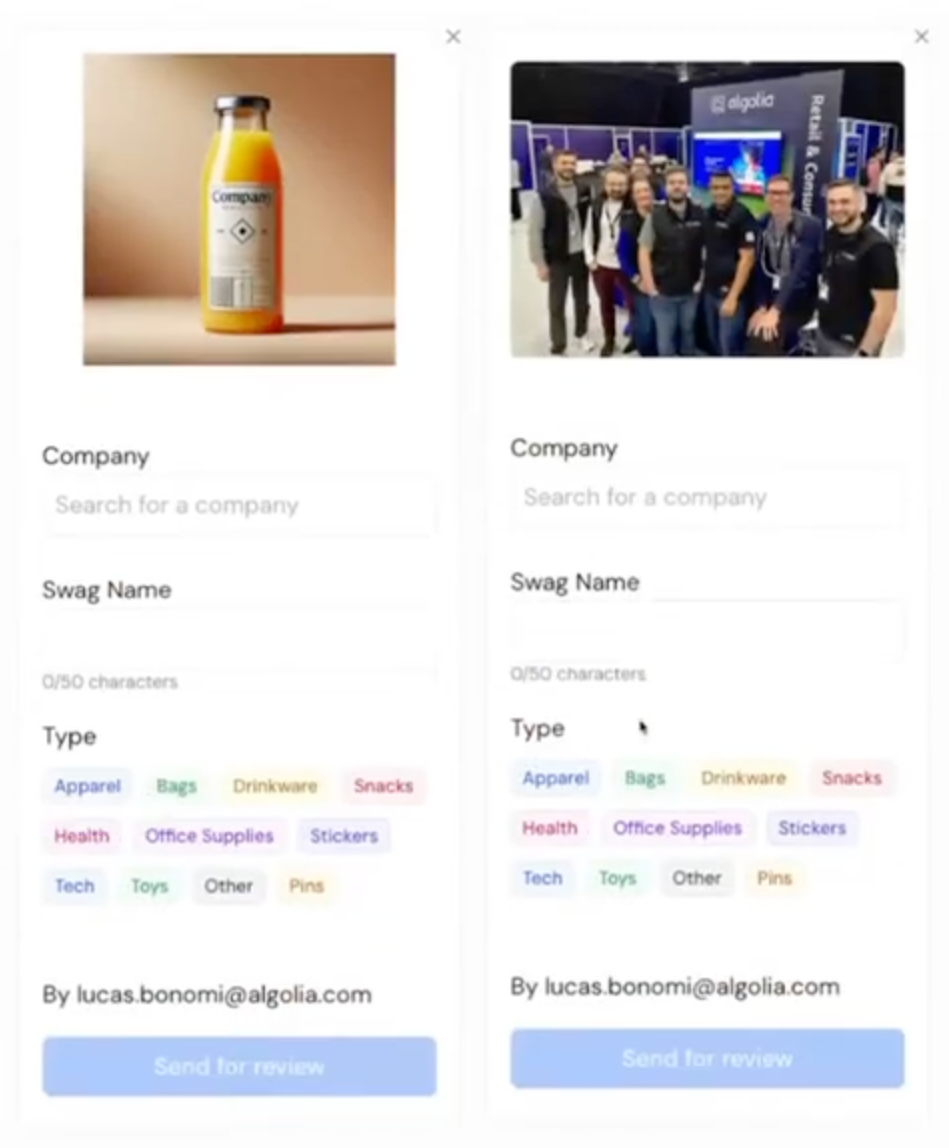Tap Swag Name field under team photo
Screen dimensions: 949x1148
coord(706,629)
